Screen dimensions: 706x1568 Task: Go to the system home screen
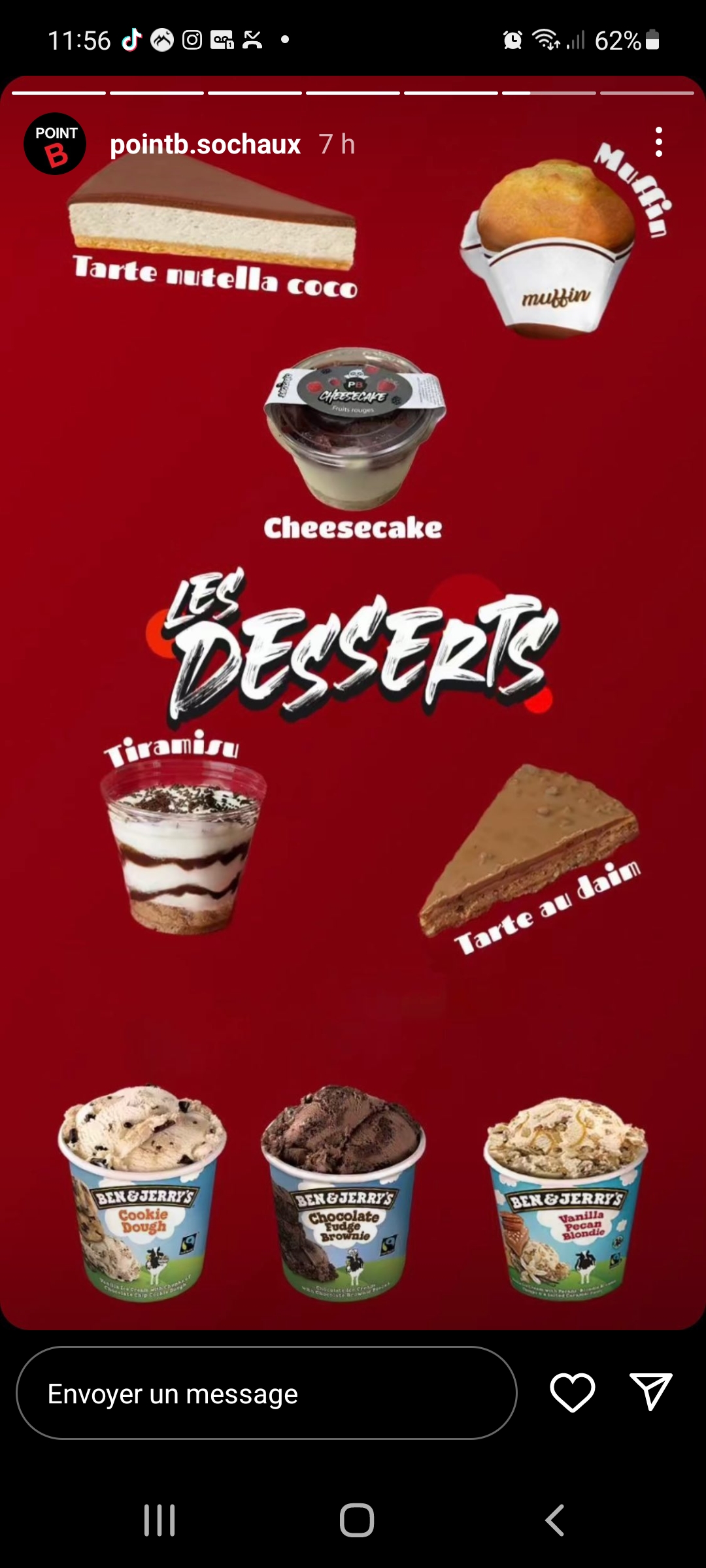click(356, 1520)
